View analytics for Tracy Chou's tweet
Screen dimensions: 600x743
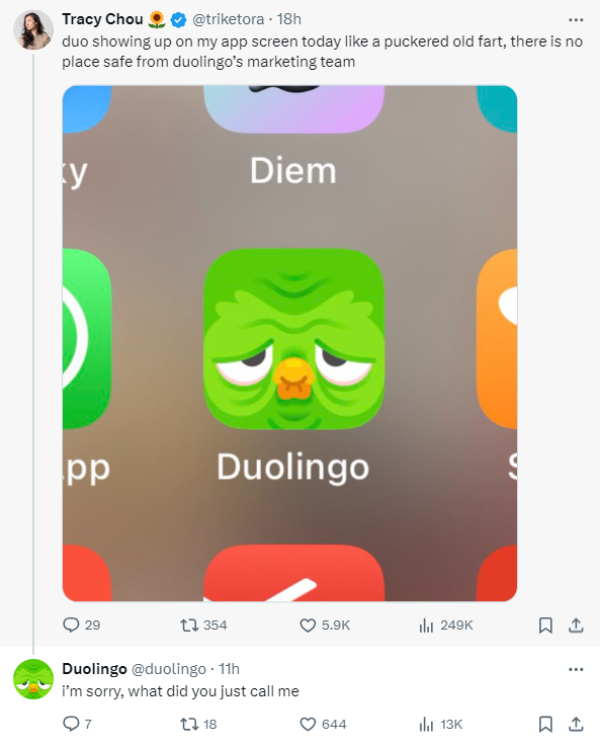coord(426,625)
